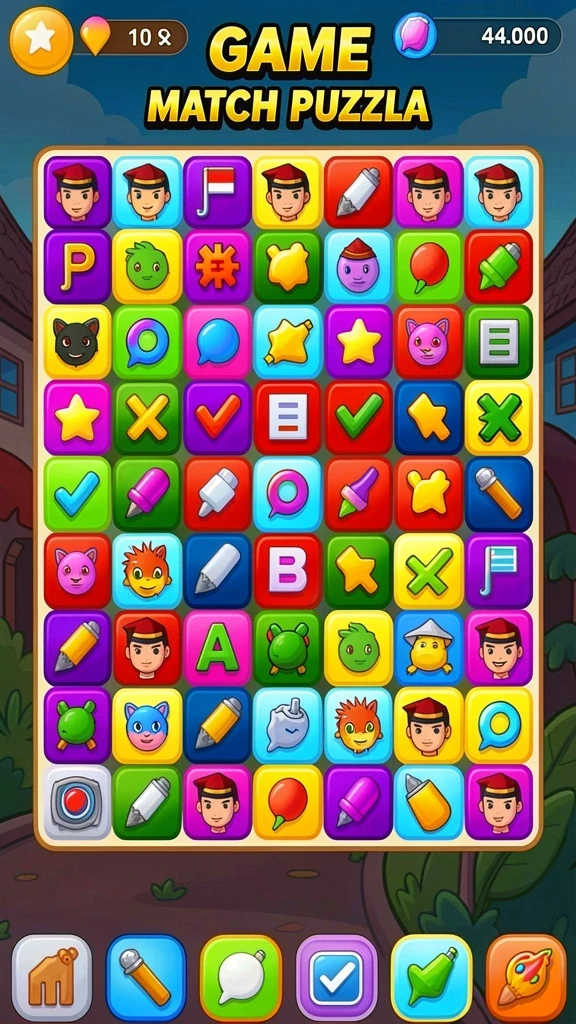The height and width of the screenshot is (1024, 576).
Task: Tap the gold star coin button
Action: (40, 40)
